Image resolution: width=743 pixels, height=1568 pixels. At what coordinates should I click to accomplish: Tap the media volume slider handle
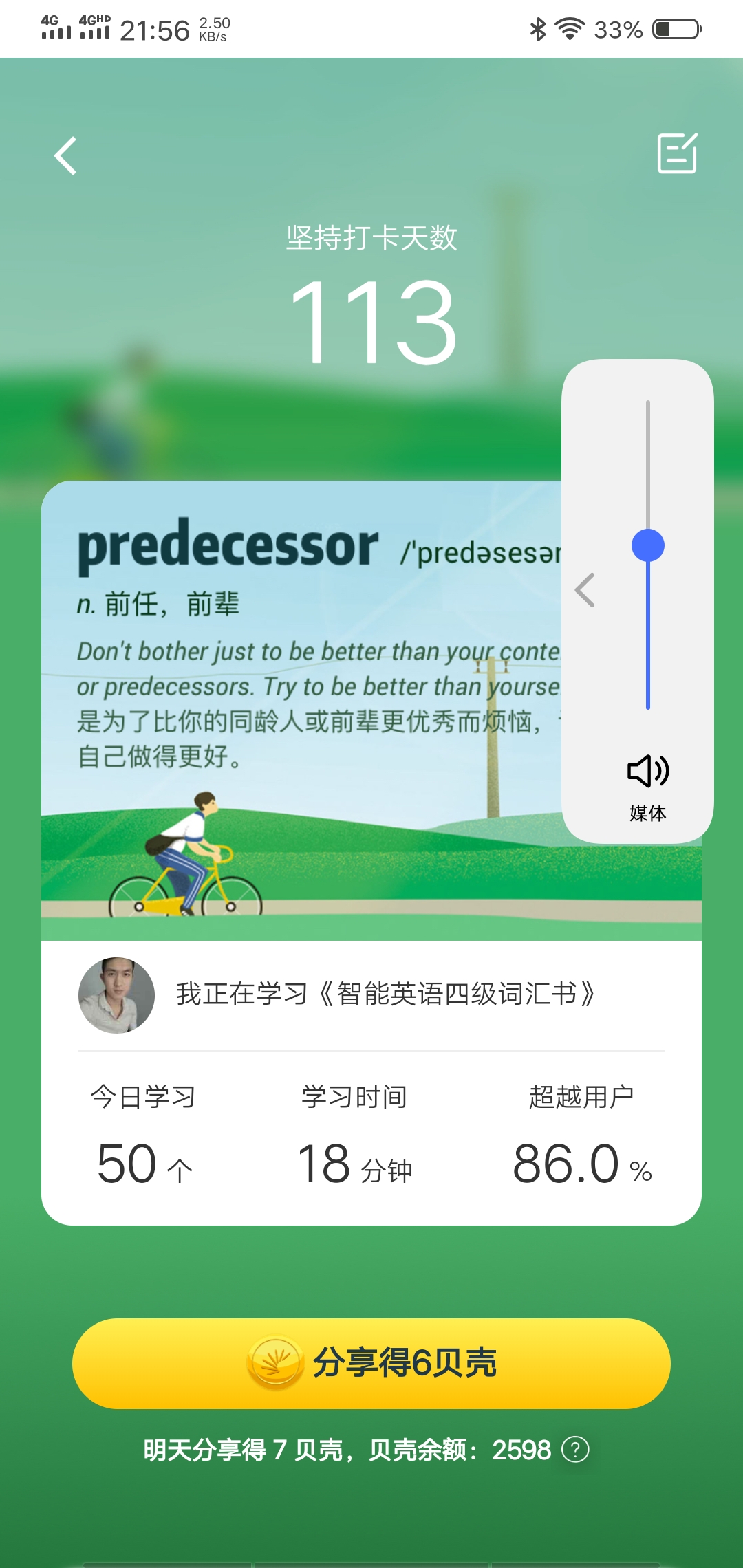pyautogui.click(x=648, y=545)
